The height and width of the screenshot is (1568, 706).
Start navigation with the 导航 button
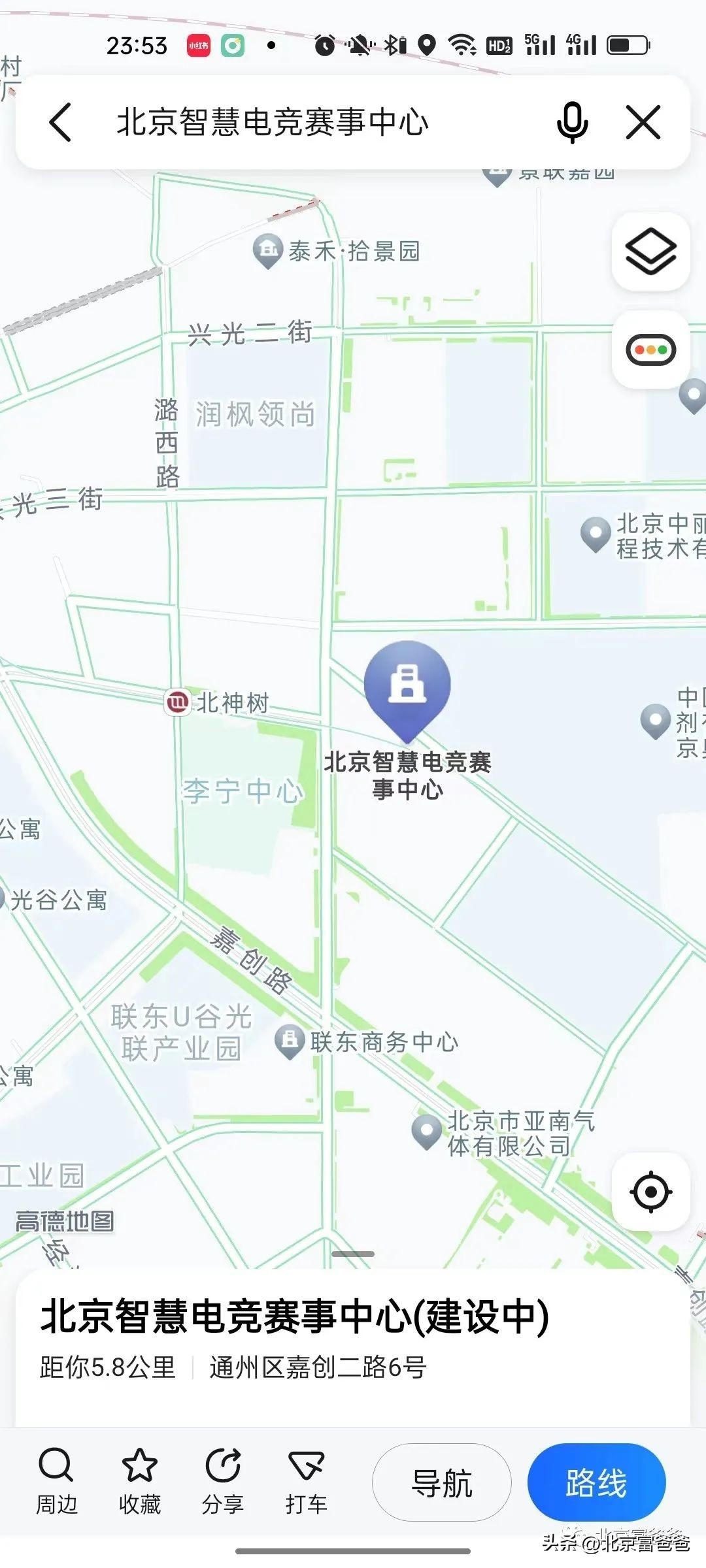click(x=441, y=1482)
